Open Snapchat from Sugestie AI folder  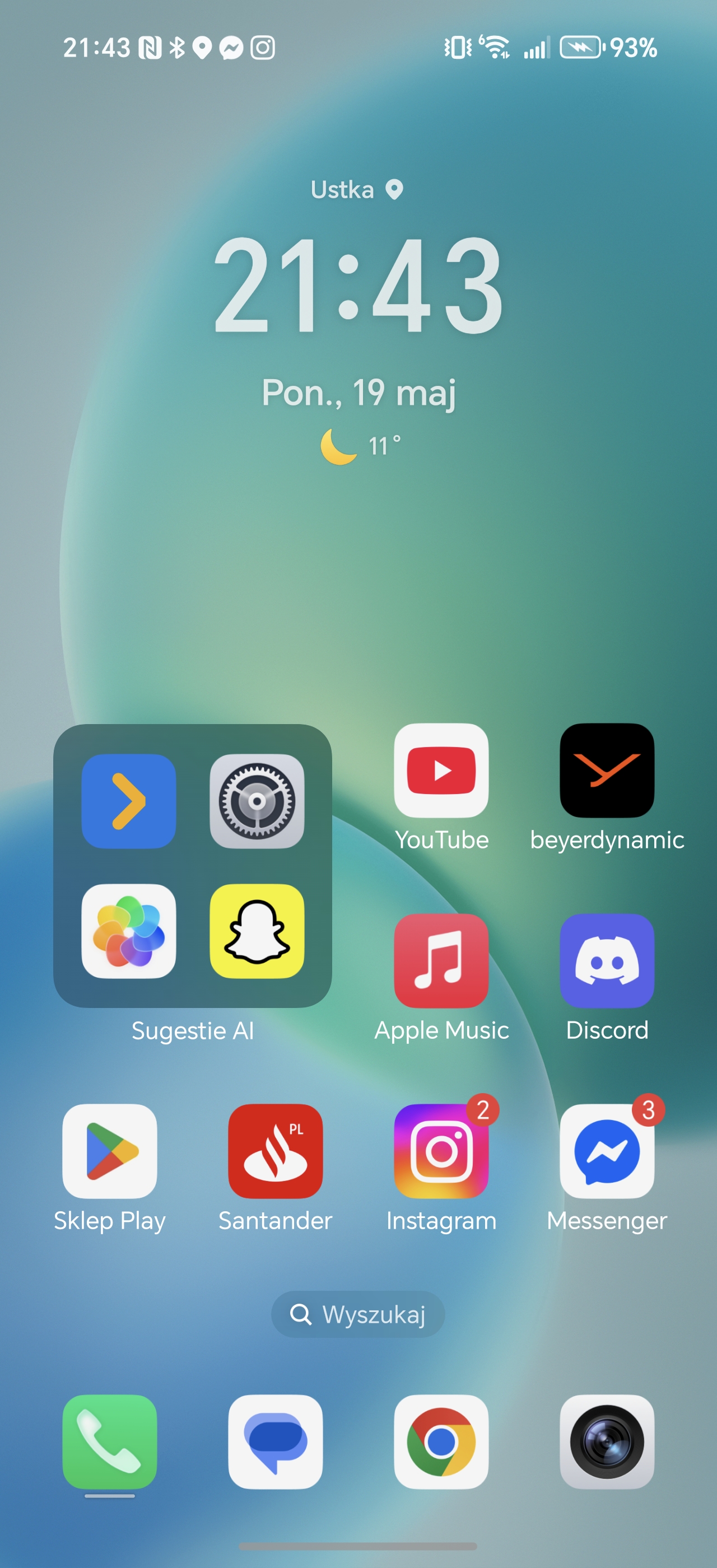(x=257, y=931)
